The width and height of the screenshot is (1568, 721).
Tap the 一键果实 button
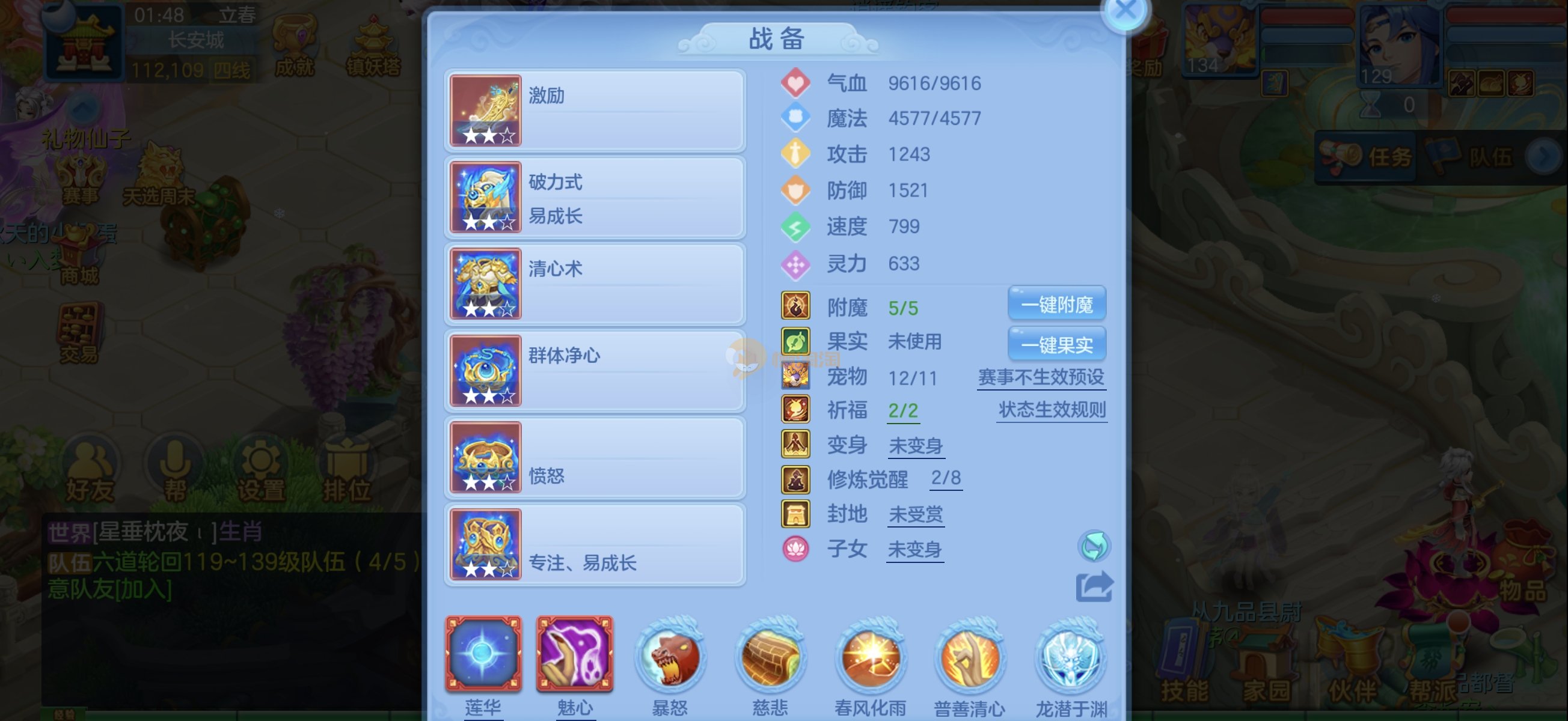click(1056, 344)
